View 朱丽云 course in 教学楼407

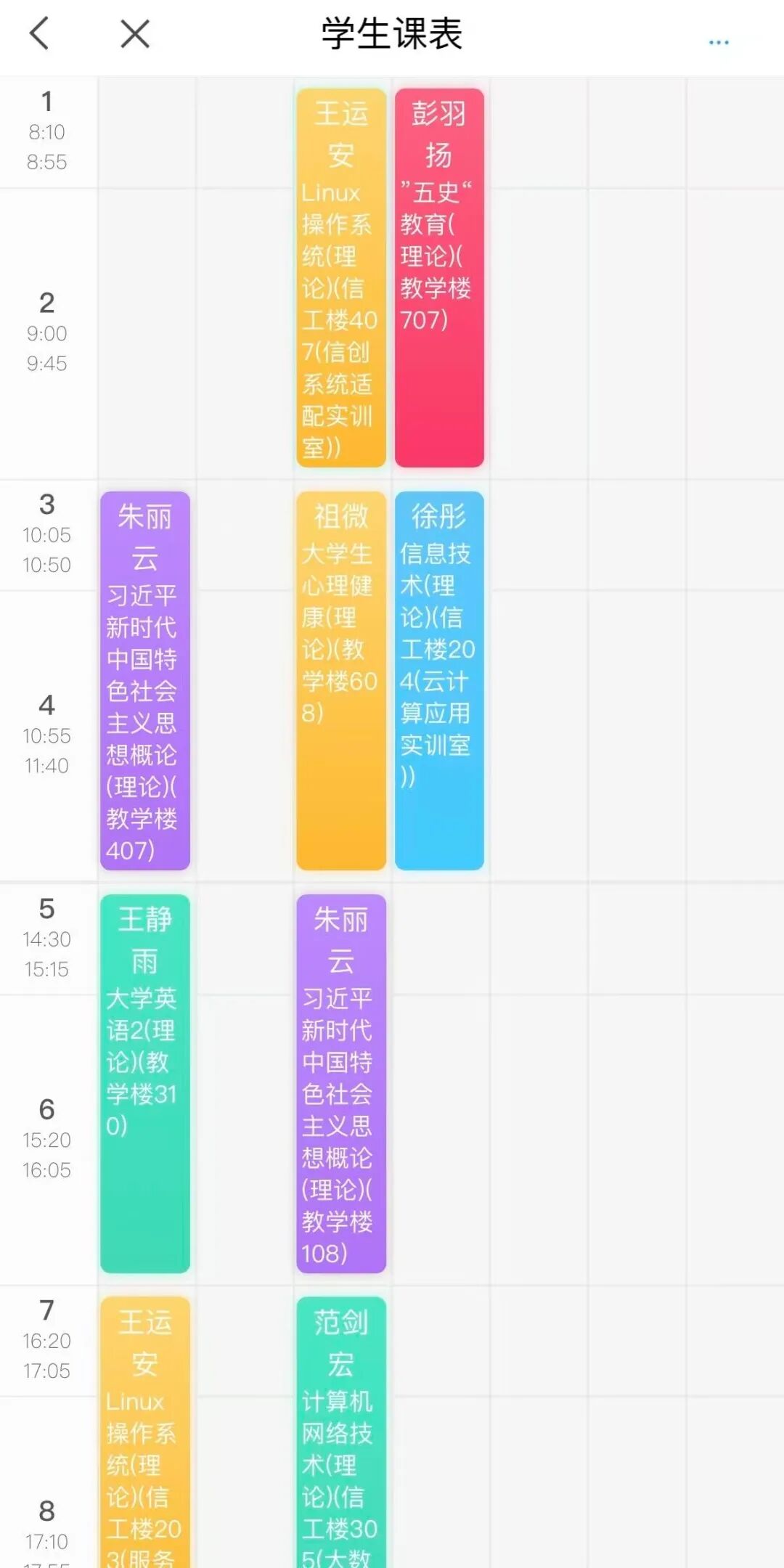(x=144, y=681)
